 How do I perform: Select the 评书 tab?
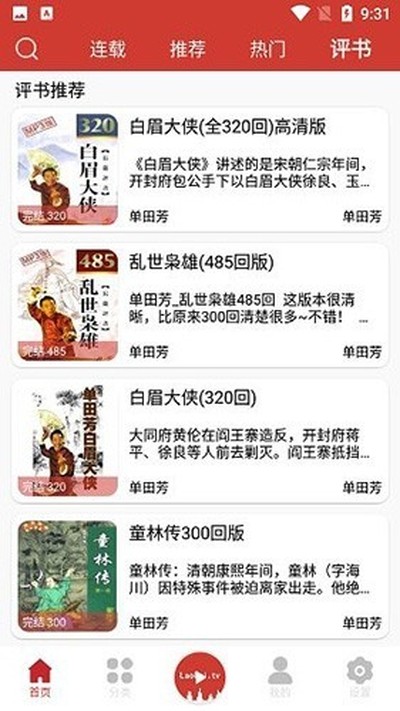click(351, 49)
